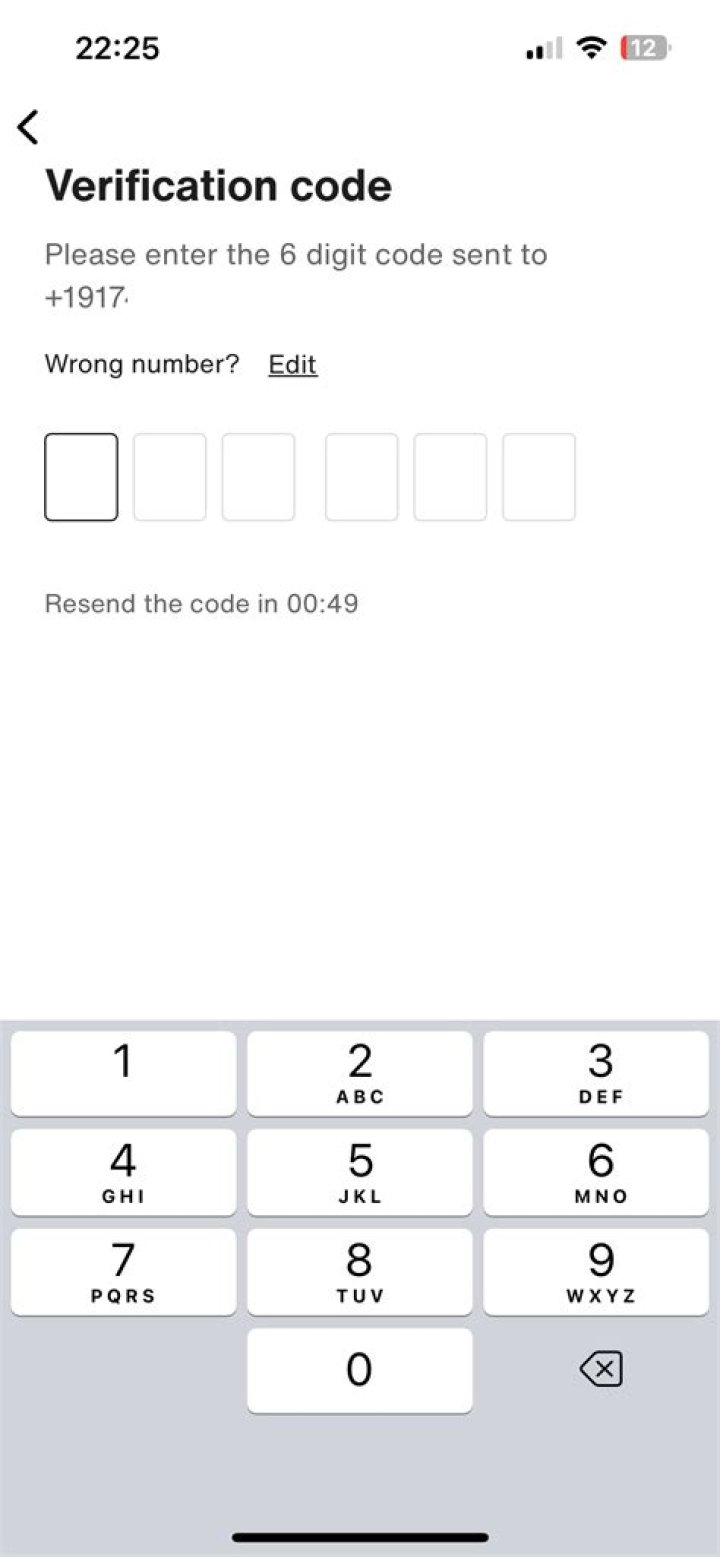Focus the first verification code box

81,477
